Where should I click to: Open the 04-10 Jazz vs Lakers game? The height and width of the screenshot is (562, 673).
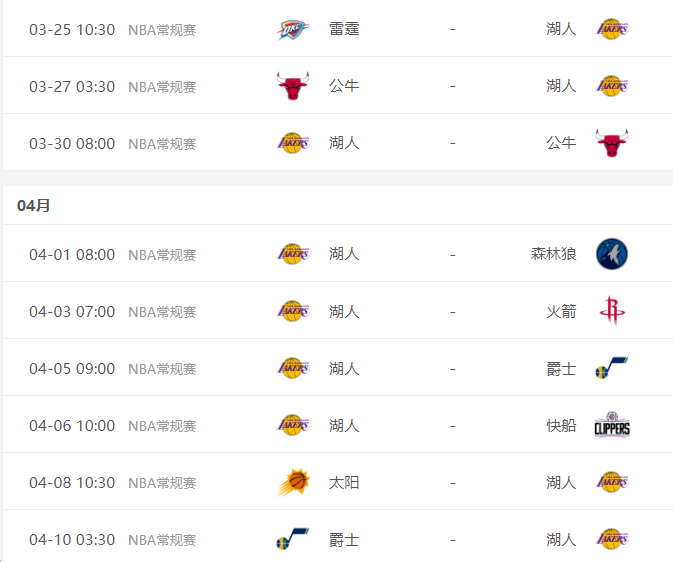point(452,540)
